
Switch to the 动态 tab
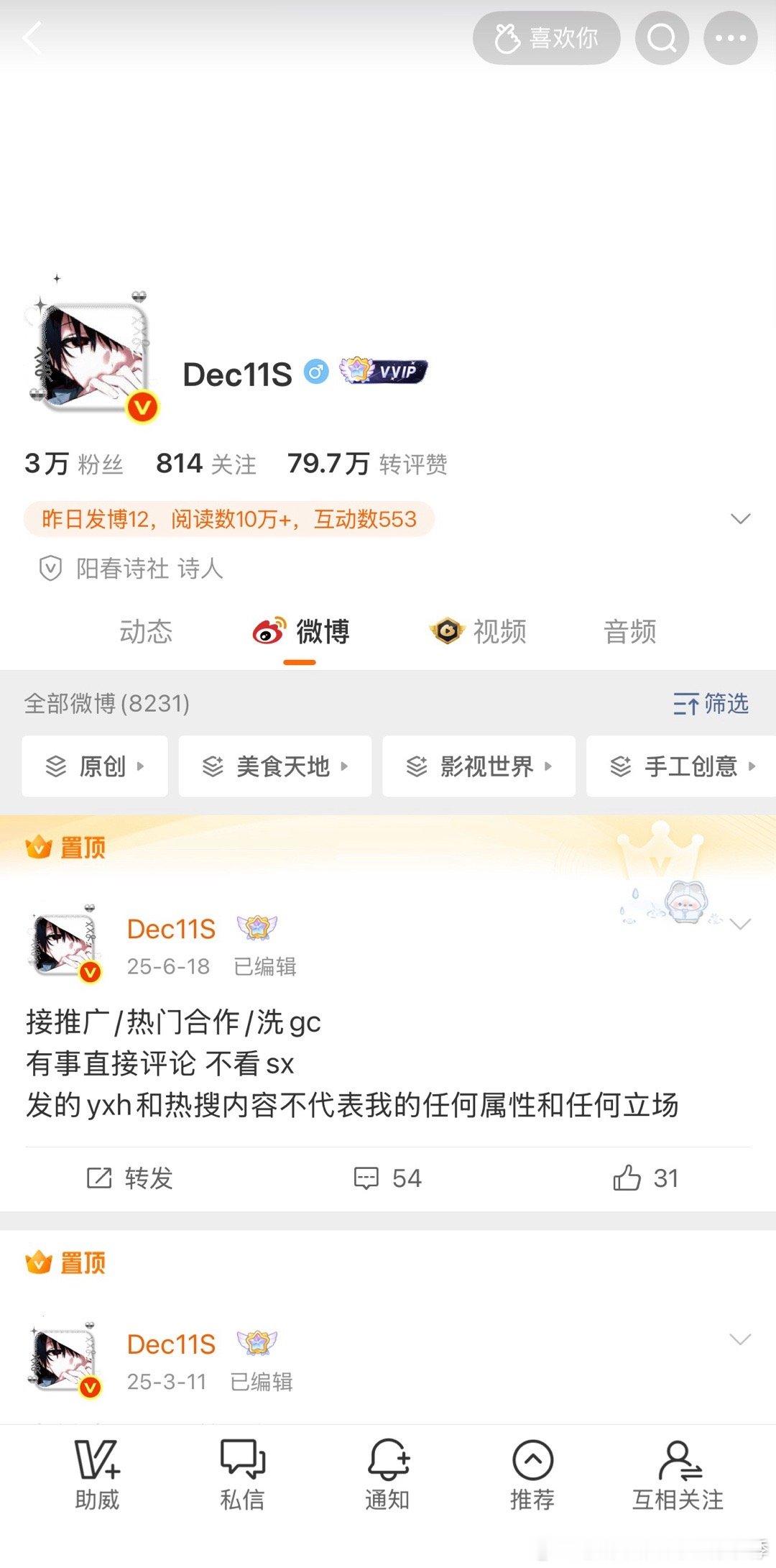click(146, 632)
